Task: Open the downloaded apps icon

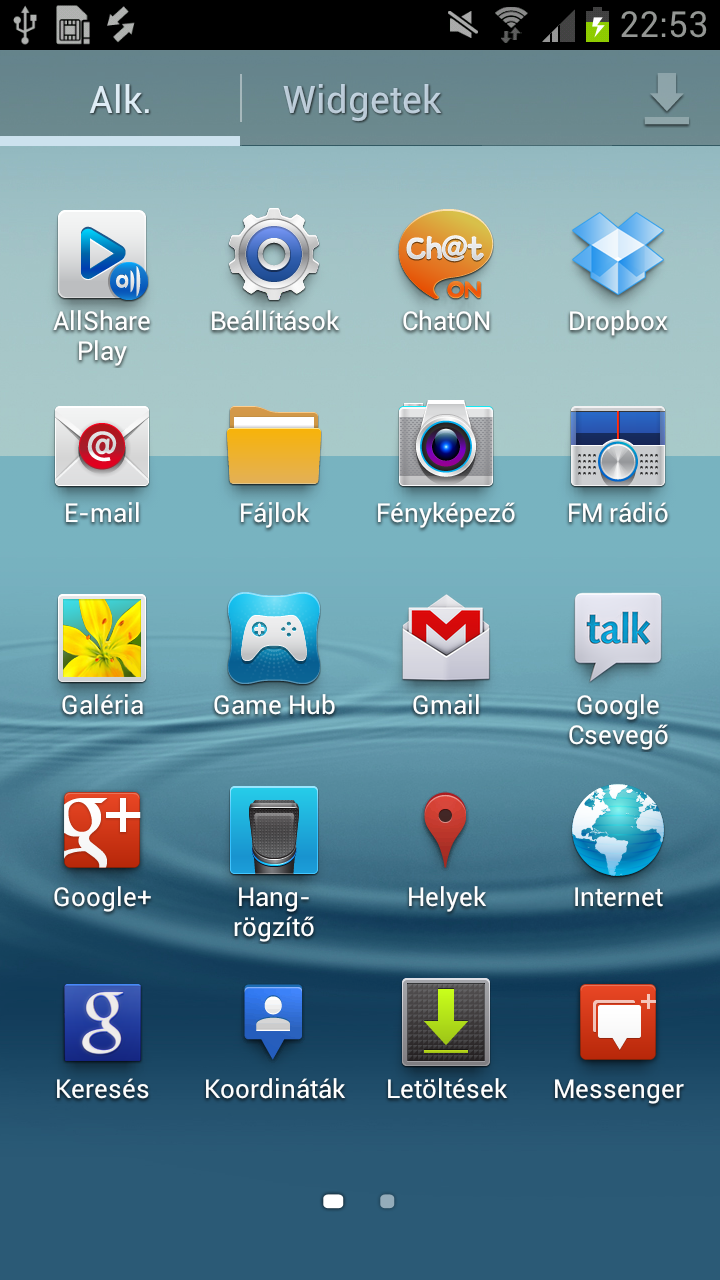Action: [666, 100]
